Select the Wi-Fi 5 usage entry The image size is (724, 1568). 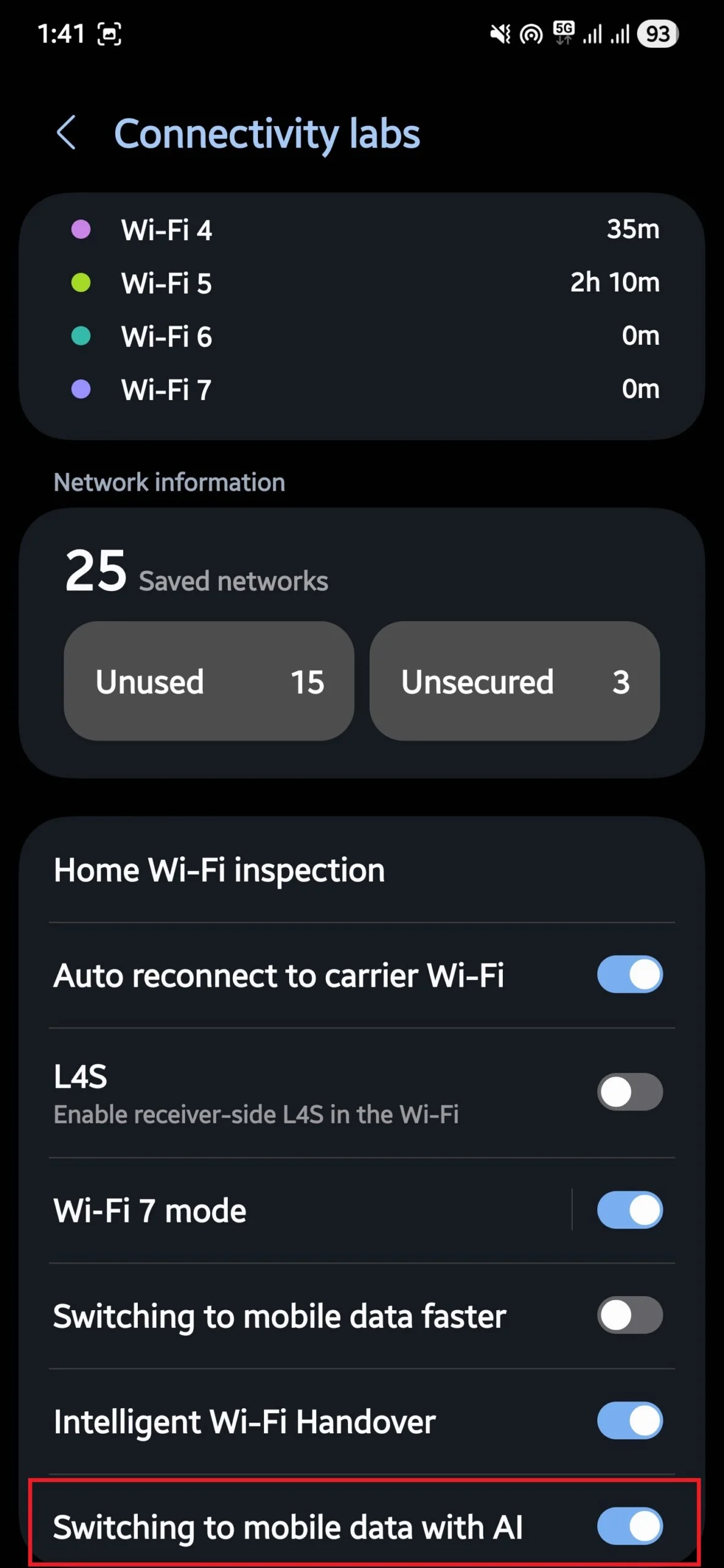click(x=361, y=283)
